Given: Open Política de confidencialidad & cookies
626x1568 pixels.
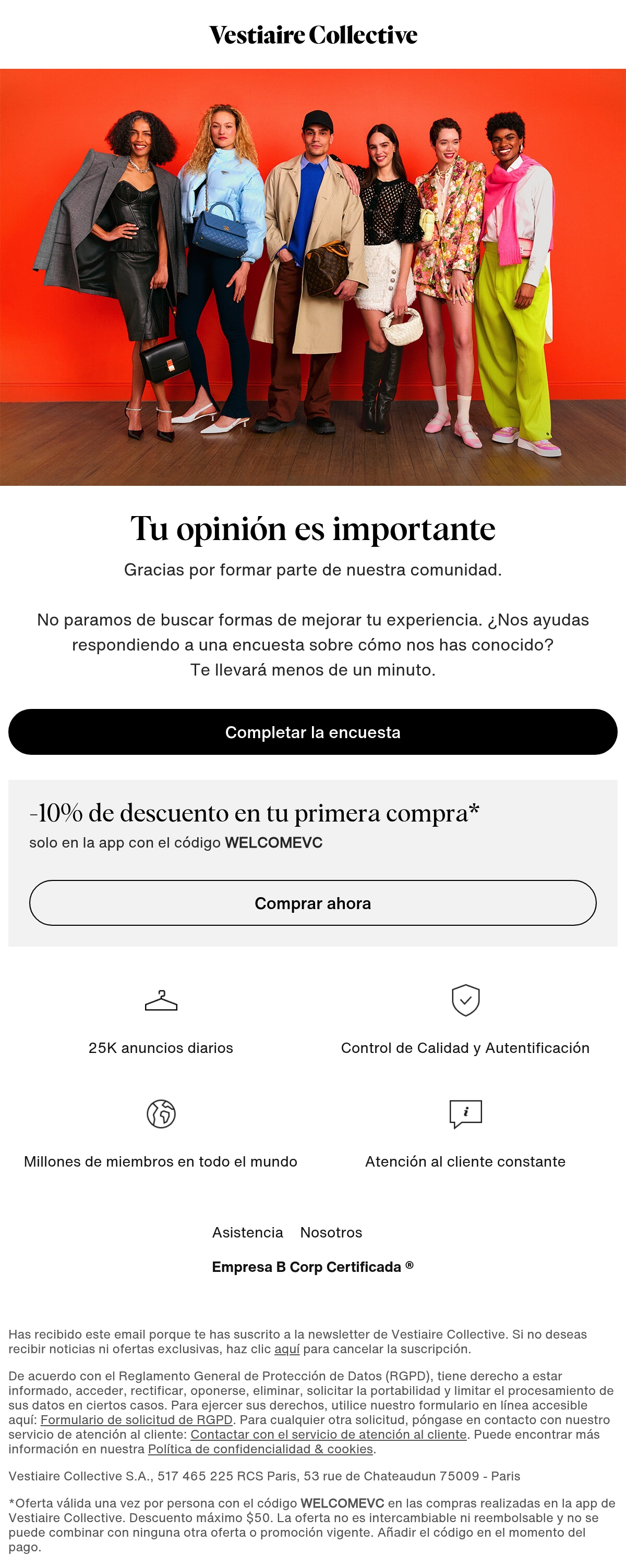Looking at the screenshot, I should point(260,1449).
